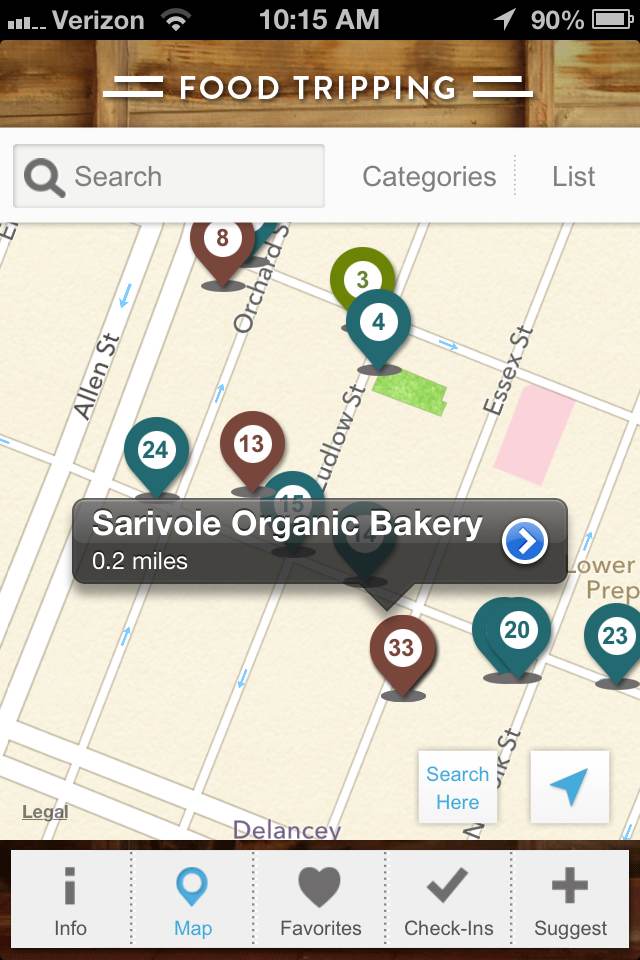
Task: Open Sarivole Organic Bakery details arrow
Action: [525, 541]
